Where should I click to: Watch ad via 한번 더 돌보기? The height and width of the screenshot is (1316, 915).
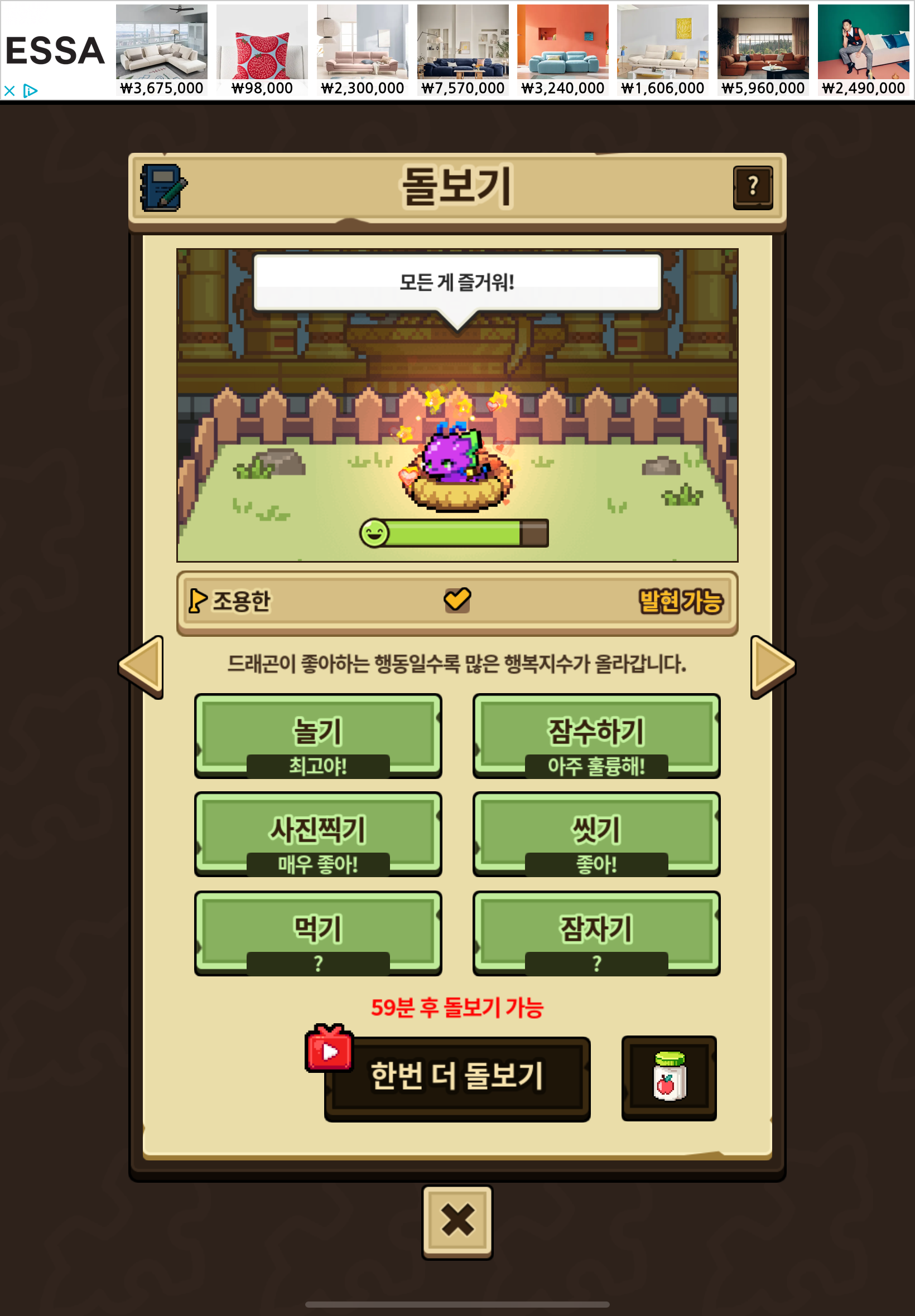coord(456,1077)
